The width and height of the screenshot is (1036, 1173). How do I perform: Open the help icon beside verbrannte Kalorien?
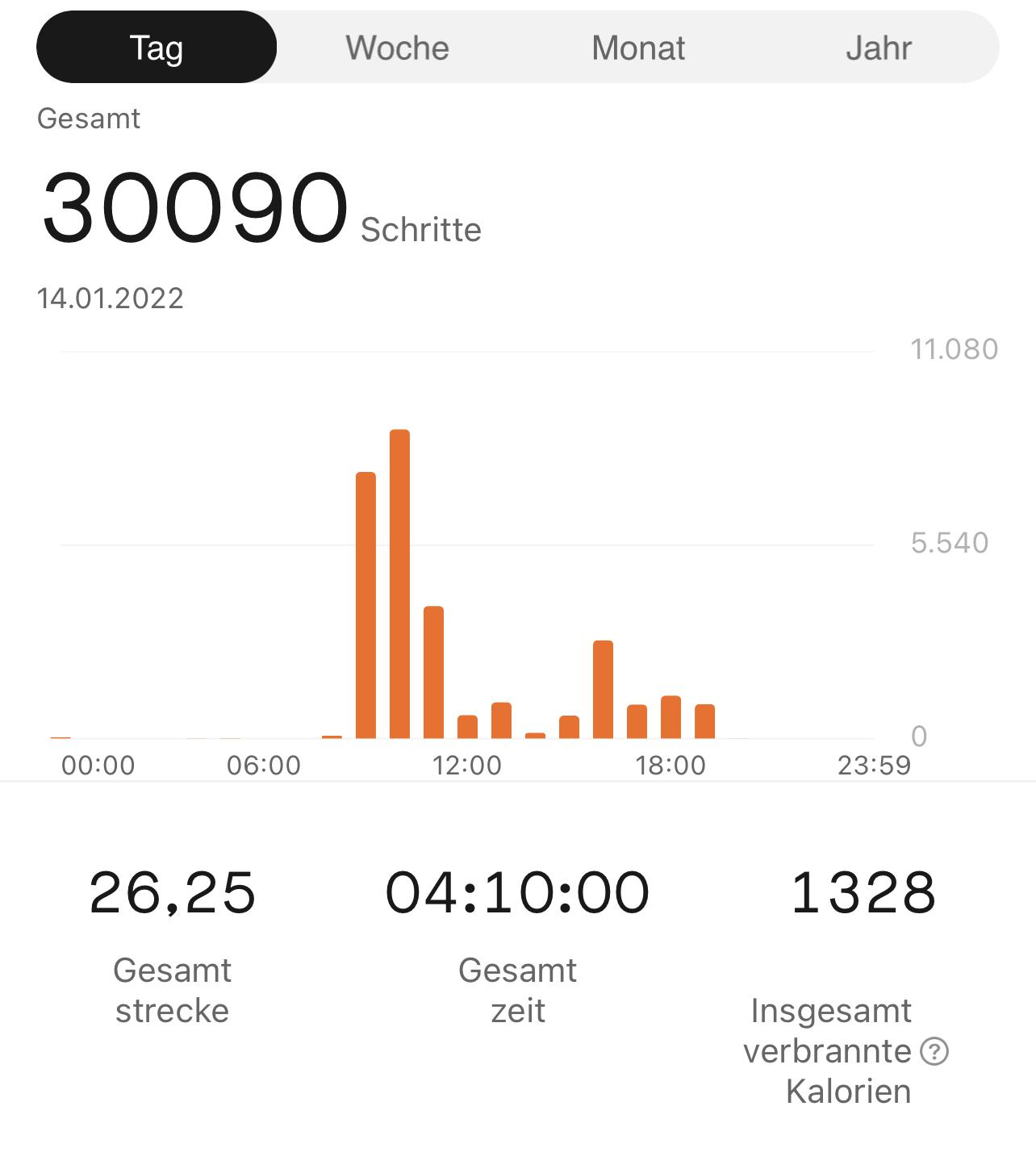click(x=934, y=1051)
